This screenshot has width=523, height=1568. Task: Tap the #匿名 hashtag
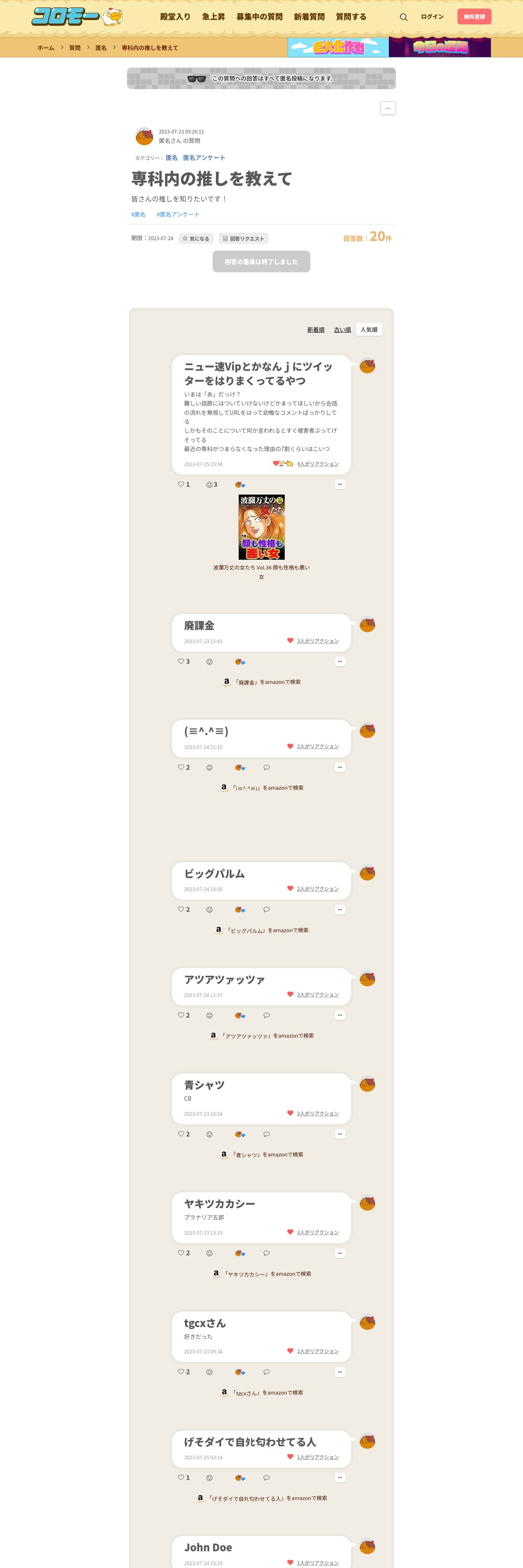click(x=138, y=214)
